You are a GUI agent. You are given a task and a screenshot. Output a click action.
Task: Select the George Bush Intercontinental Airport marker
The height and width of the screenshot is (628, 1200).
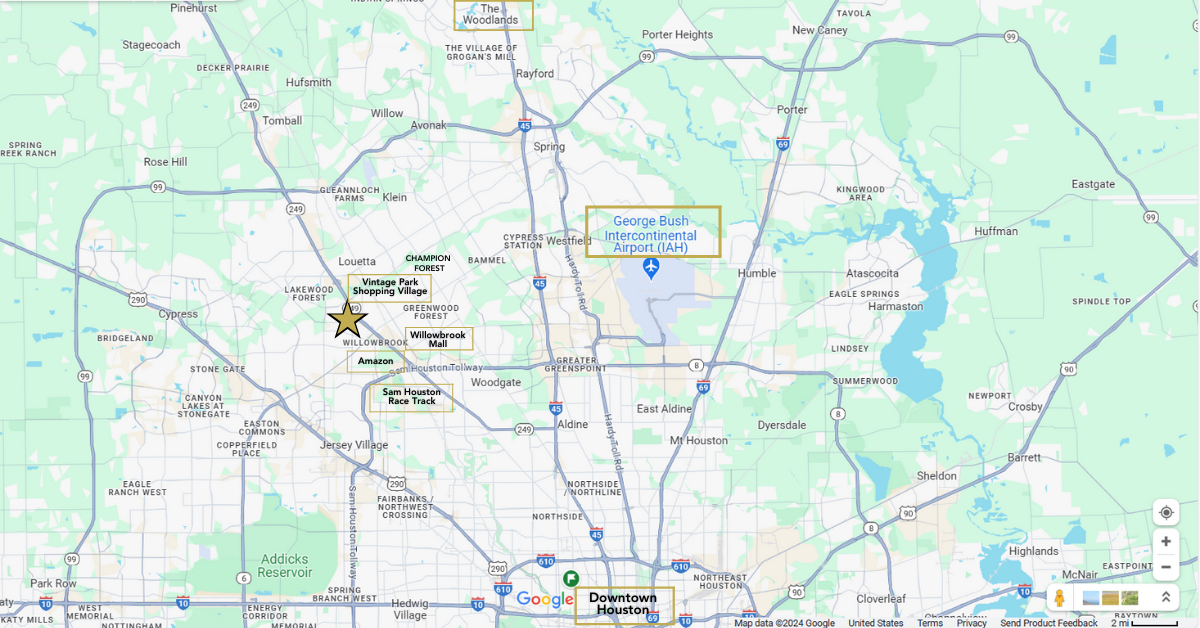tap(652, 267)
